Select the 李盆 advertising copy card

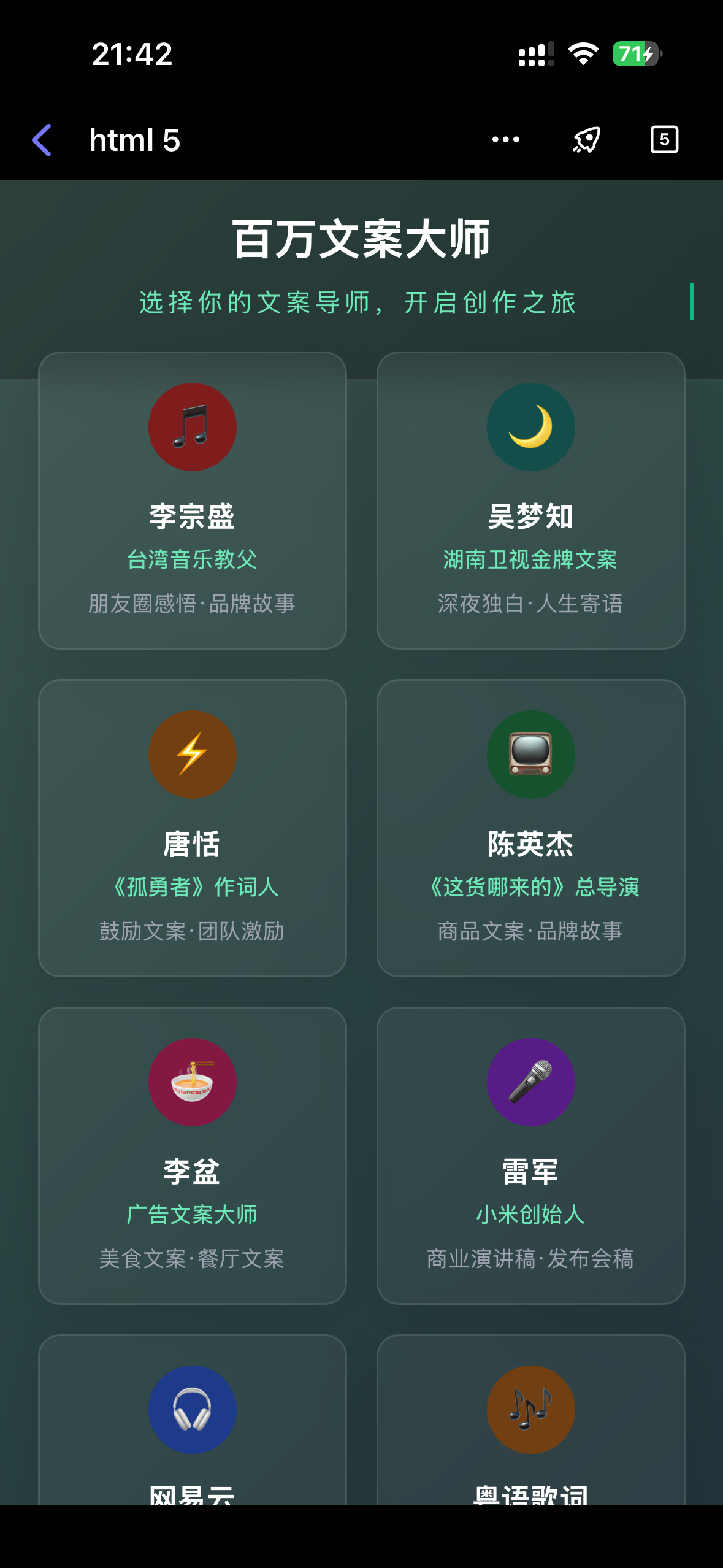coord(193,1156)
